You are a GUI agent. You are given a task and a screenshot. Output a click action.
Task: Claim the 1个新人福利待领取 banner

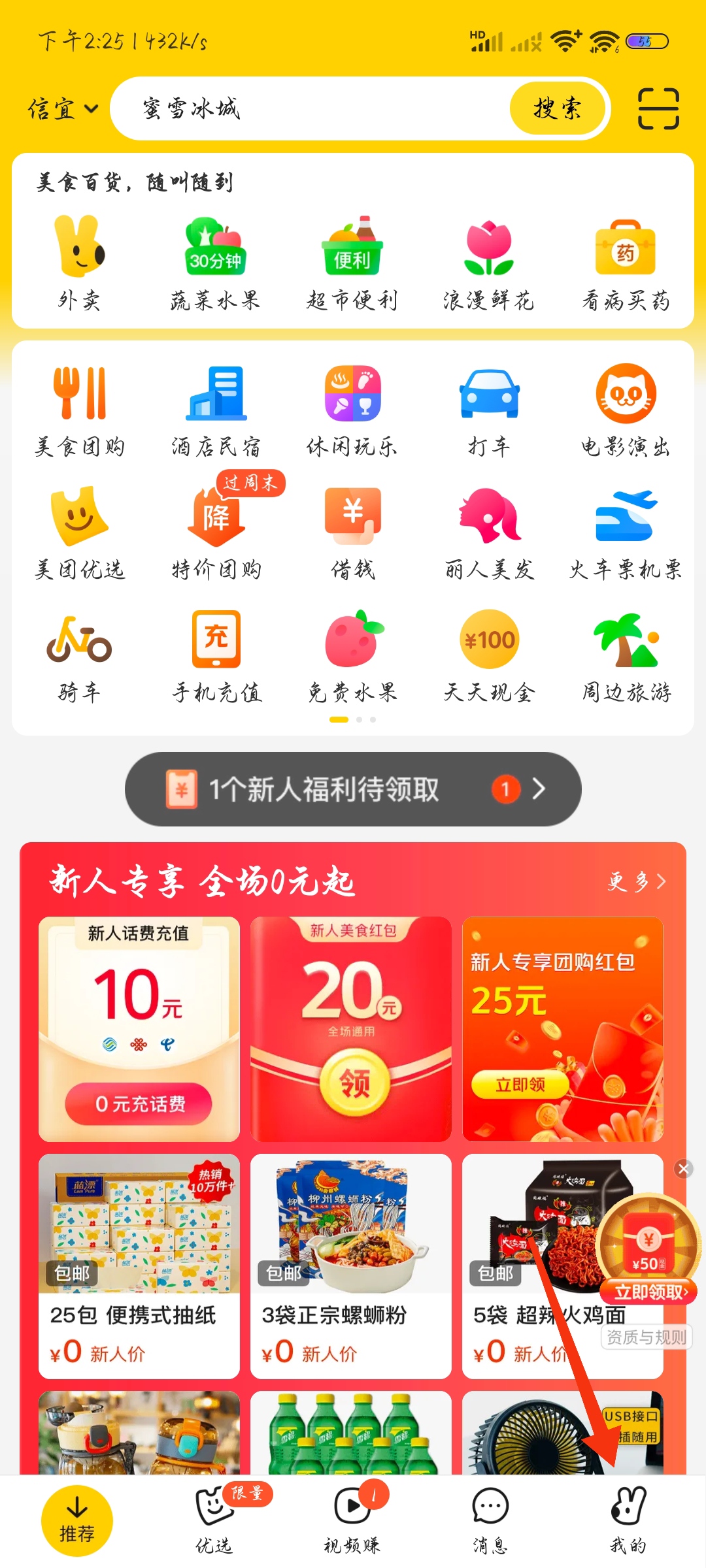click(x=353, y=789)
